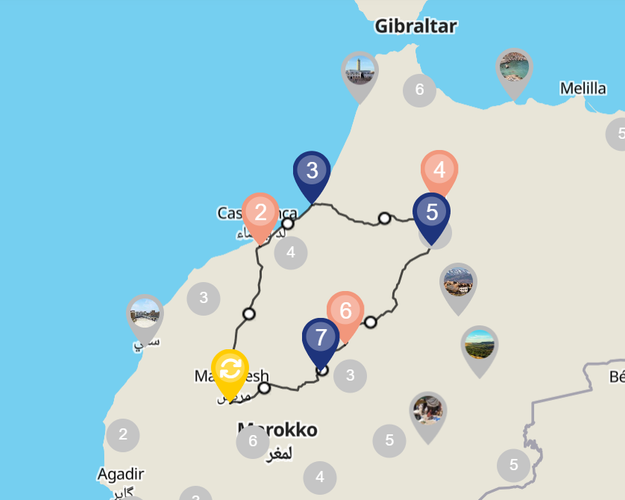Open the photo pin left of Melilla

click(x=514, y=68)
